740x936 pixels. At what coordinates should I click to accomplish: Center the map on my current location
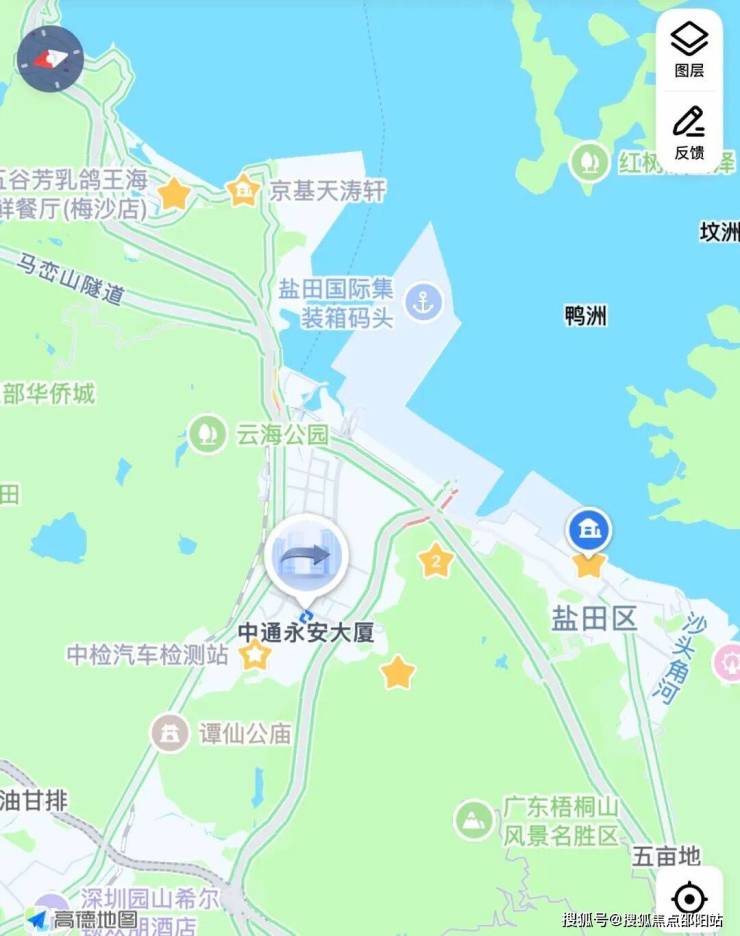(x=690, y=897)
